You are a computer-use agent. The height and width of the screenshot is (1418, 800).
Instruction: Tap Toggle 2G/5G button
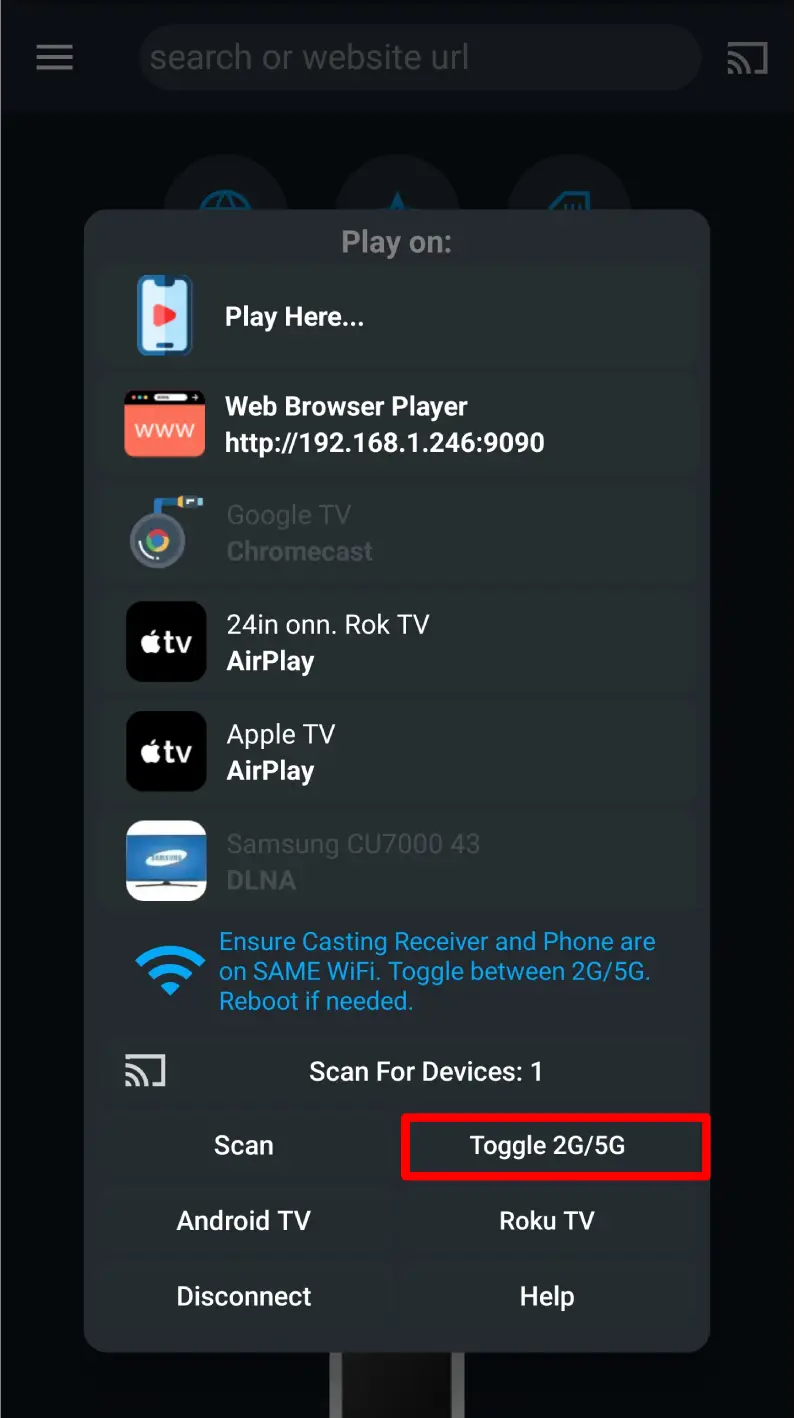tap(555, 1146)
